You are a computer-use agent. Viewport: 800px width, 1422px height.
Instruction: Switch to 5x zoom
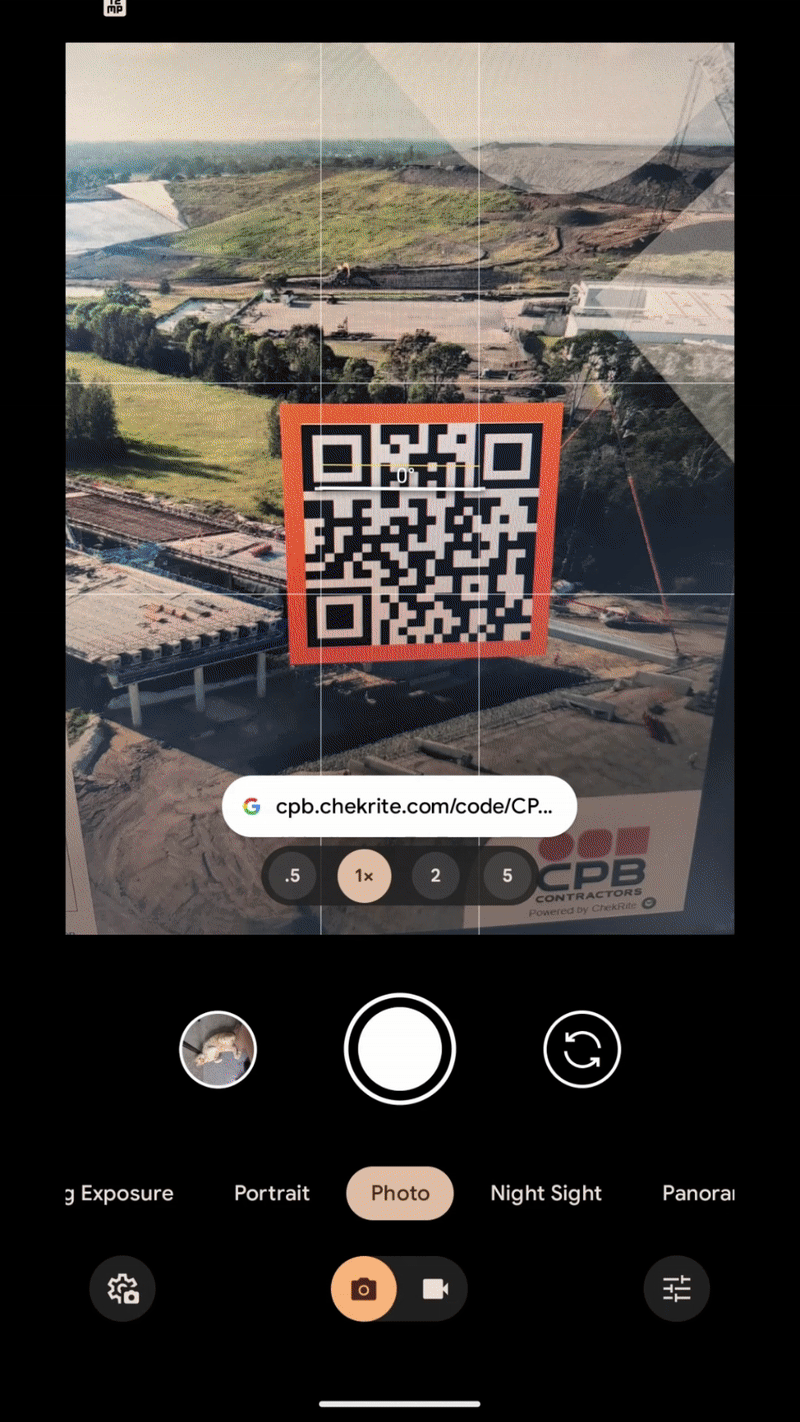coord(507,876)
